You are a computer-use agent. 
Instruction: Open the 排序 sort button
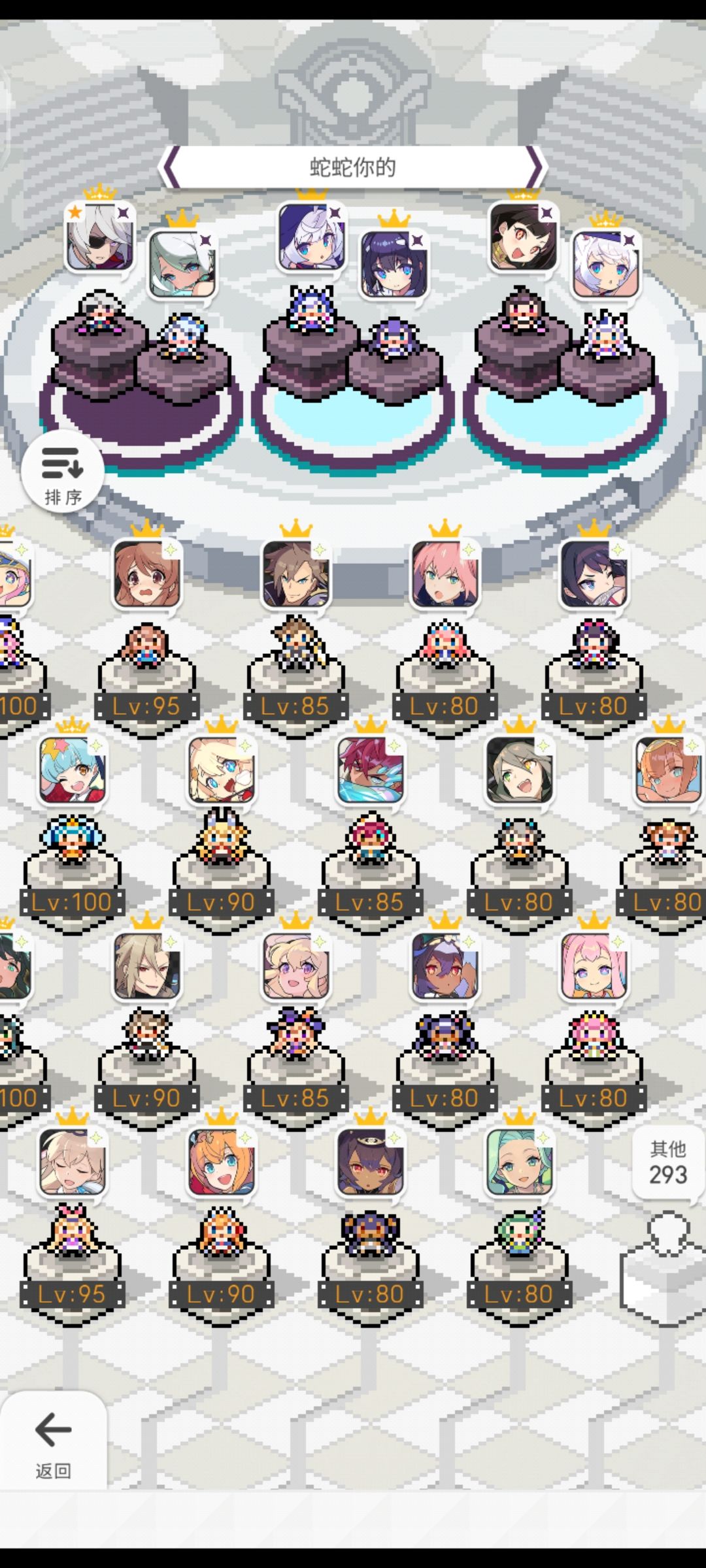pyautogui.click(x=62, y=471)
